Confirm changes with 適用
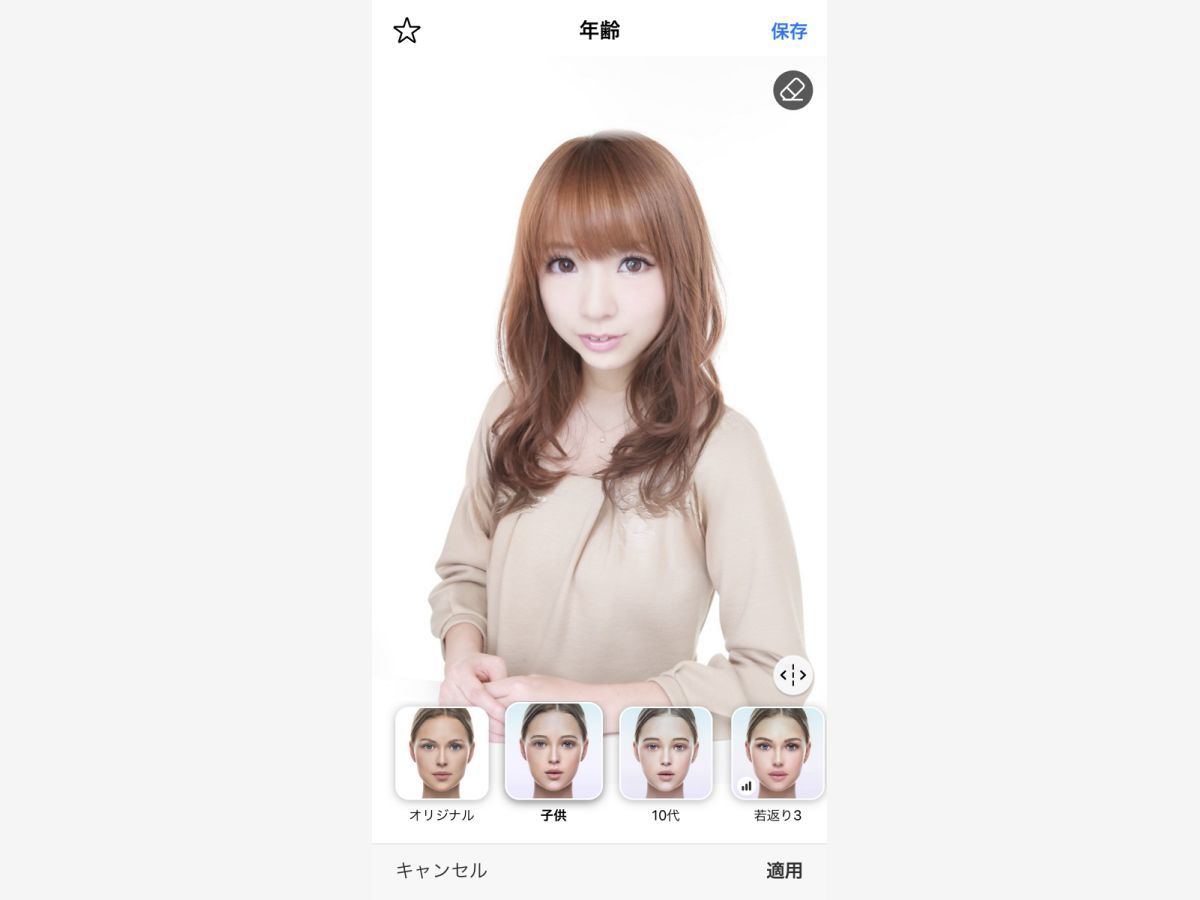The image size is (1200, 900). point(784,870)
